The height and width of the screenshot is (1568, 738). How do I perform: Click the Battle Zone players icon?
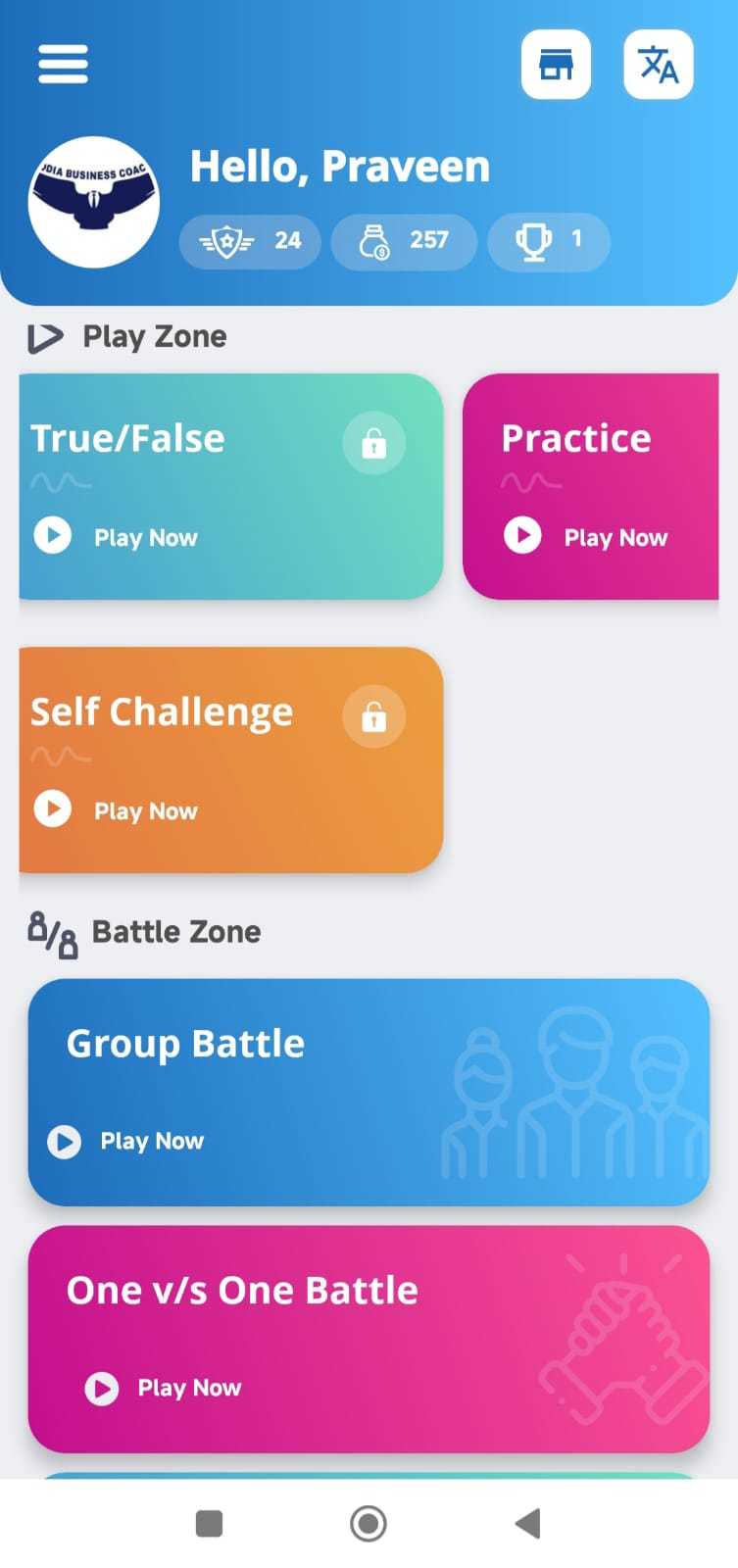[51, 932]
